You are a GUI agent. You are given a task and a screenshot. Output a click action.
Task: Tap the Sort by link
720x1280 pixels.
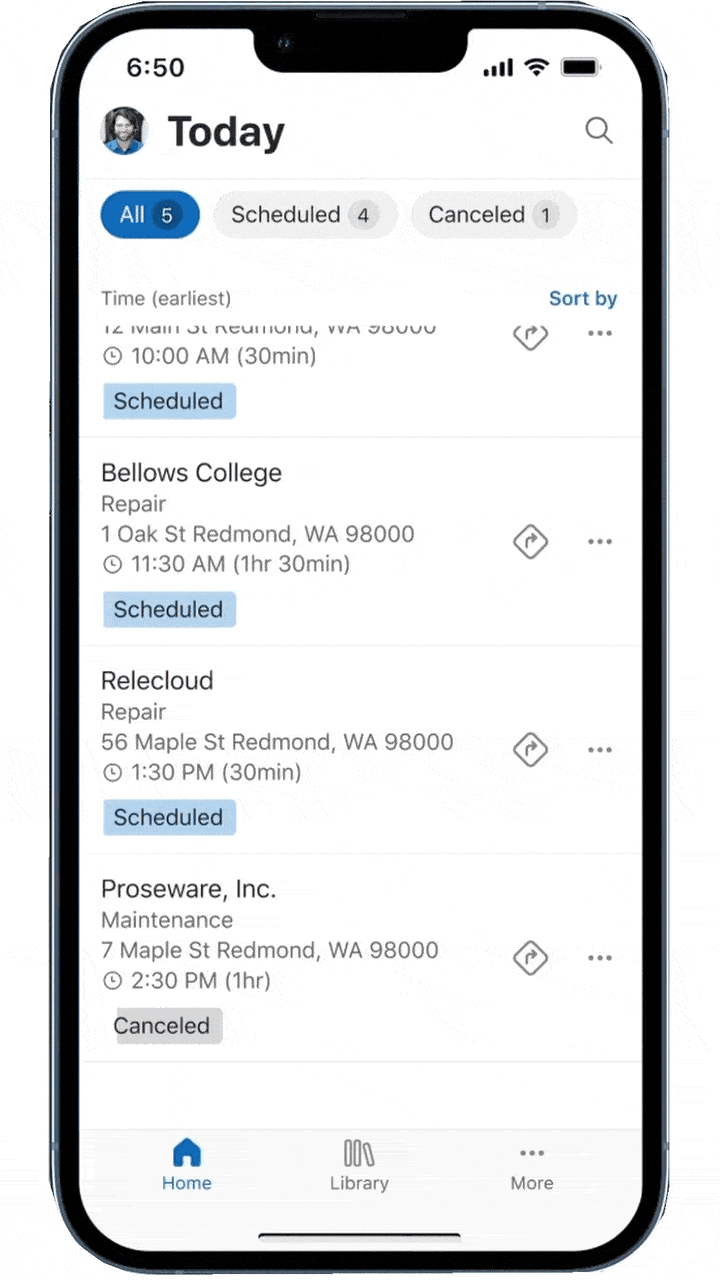[583, 298]
